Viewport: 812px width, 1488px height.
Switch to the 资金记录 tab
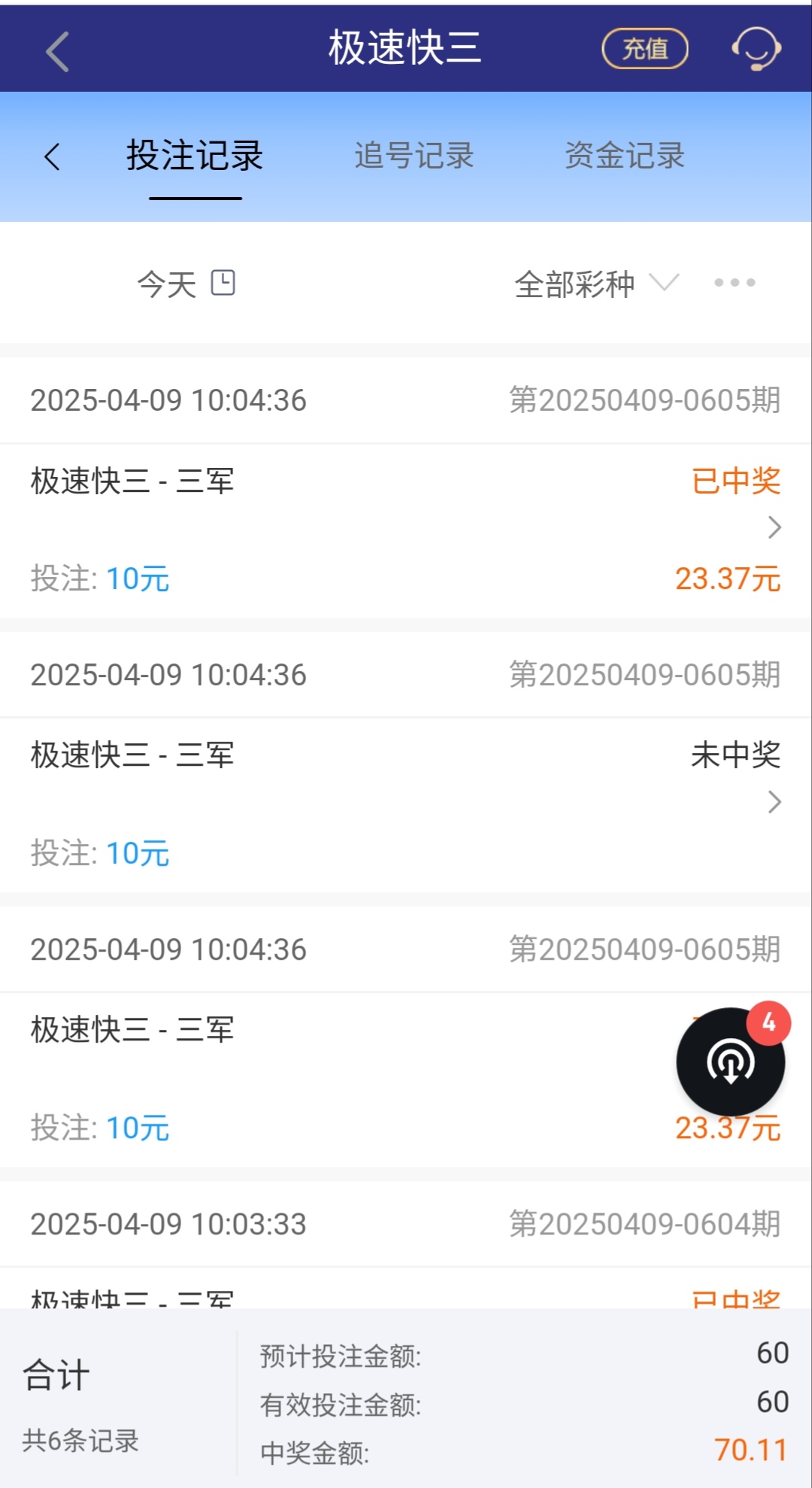tap(624, 156)
